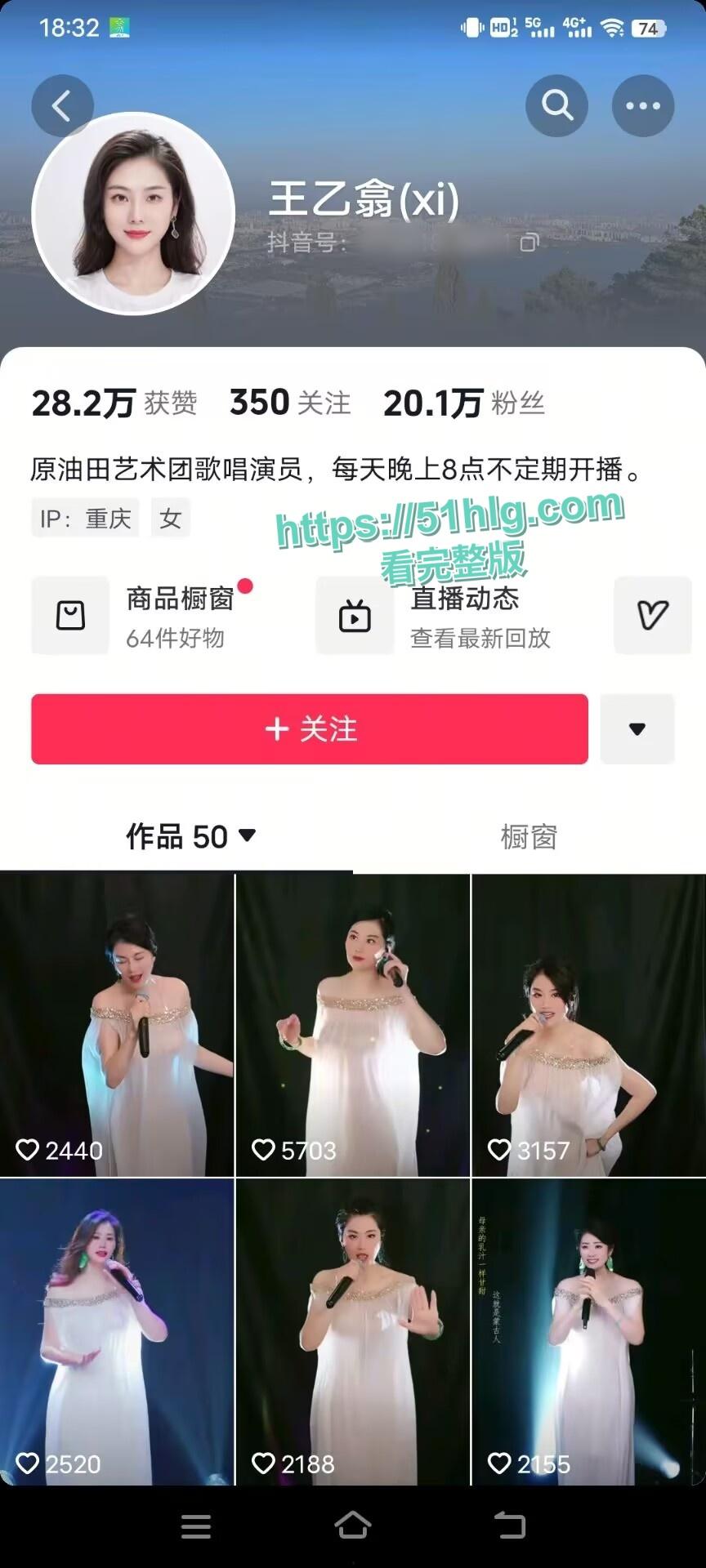Viewport: 706px width, 1568px height.
Task: Open the search icon
Action: click(x=556, y=105)
